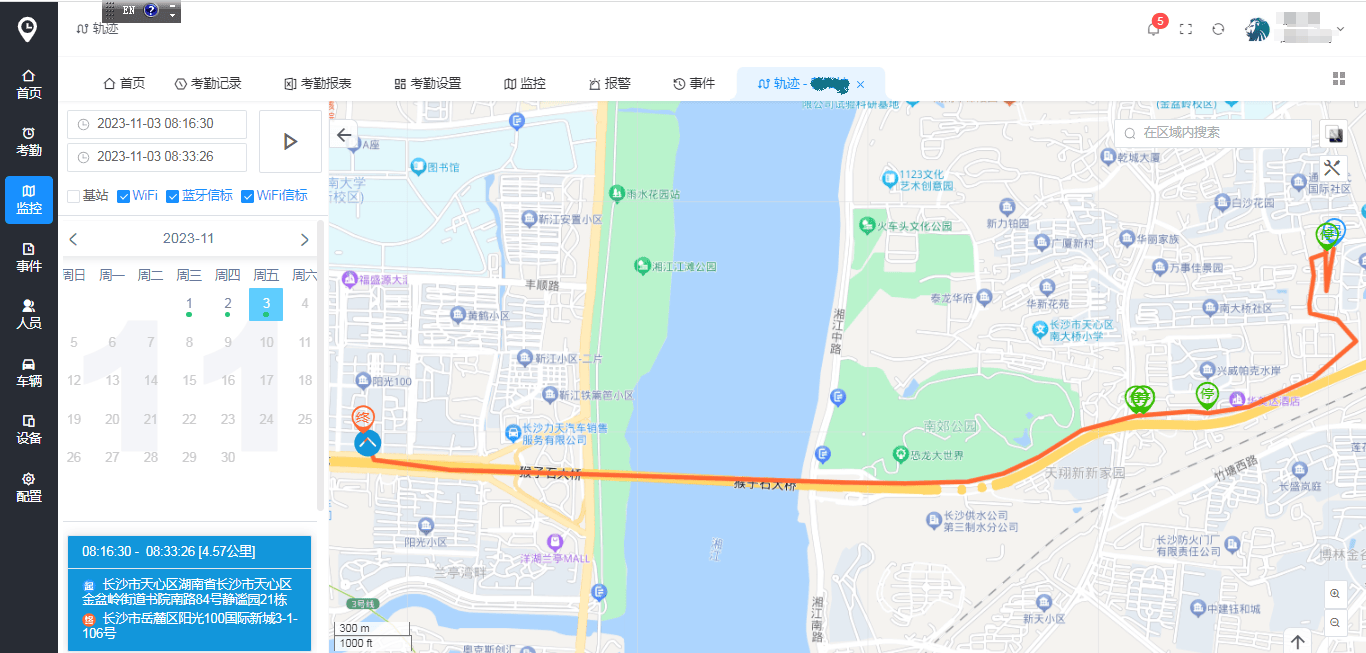This screenshot has width=1366, height=653.
Task: Open the notifications bell
Action: point(1153,29)
